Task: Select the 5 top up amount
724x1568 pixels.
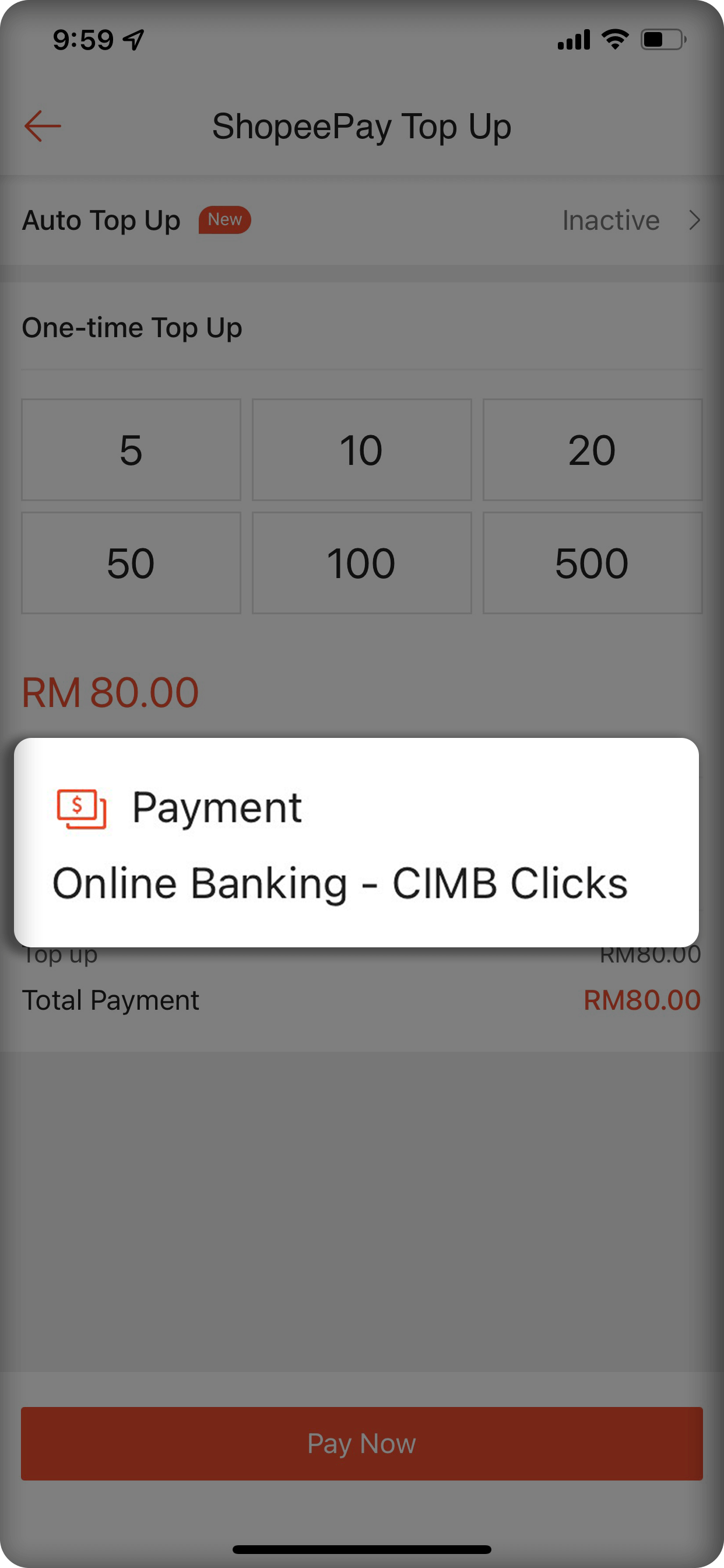Action: pyautogui.click(x=131, y=450)
